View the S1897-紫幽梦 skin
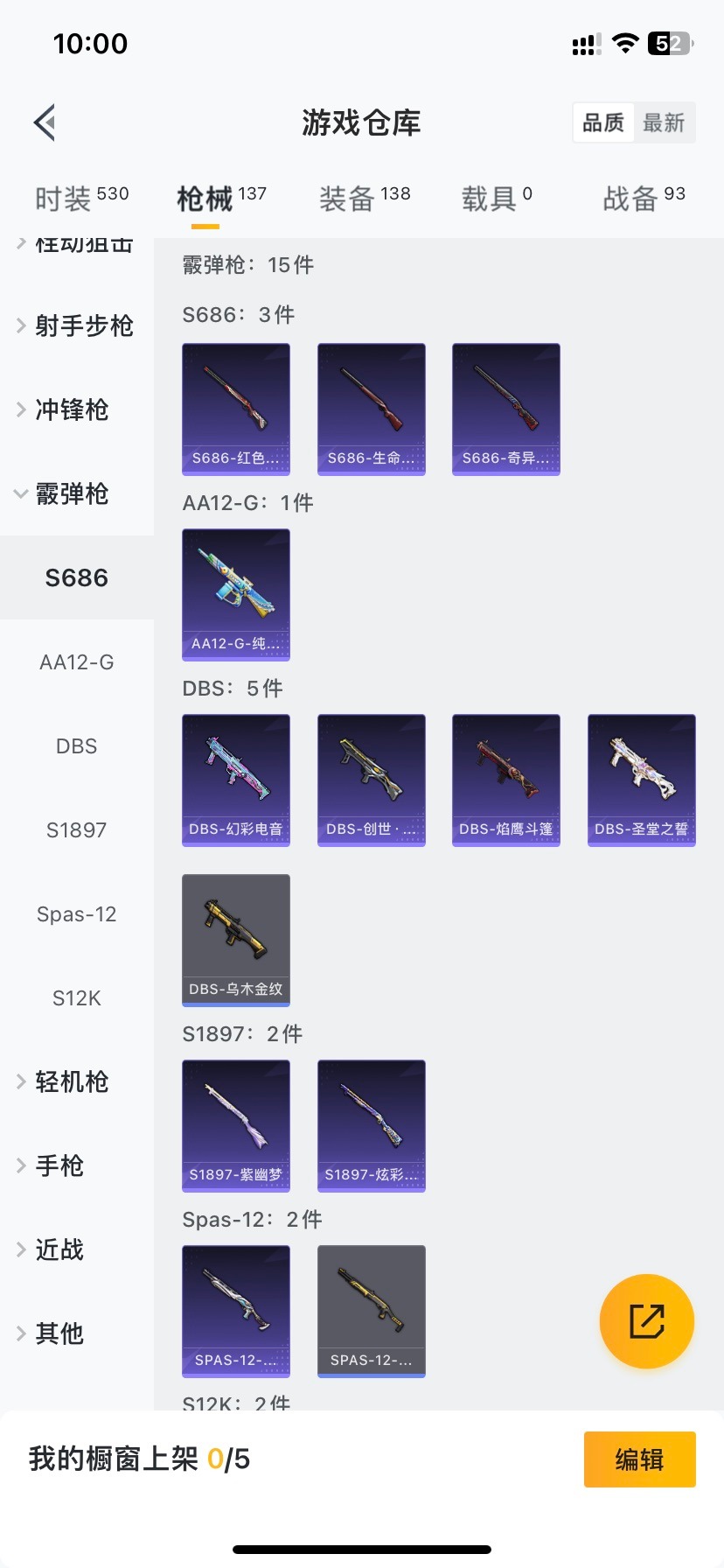The height and width of the screenshot is (1568, 724). (236, 1125)
